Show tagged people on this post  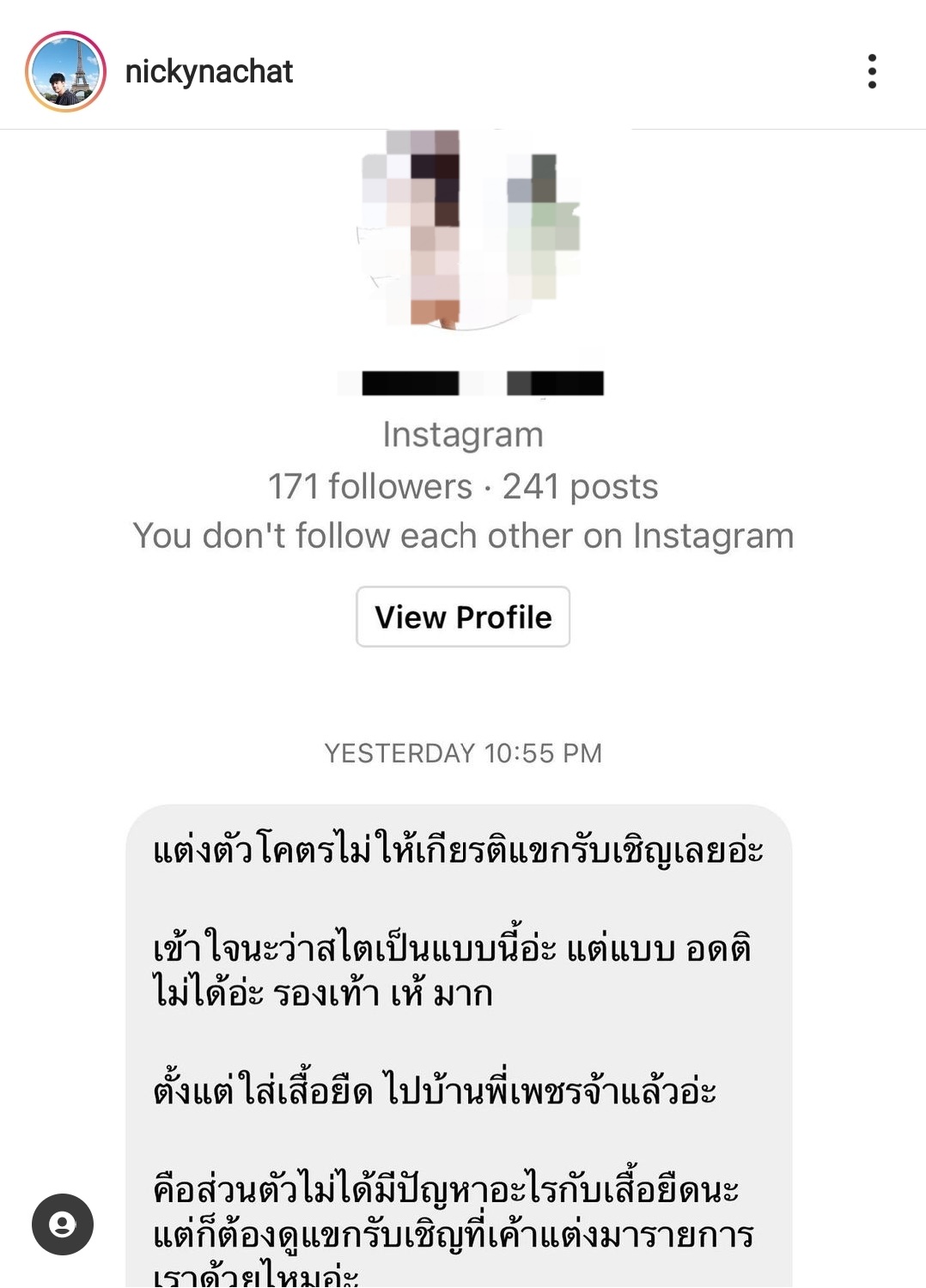tap(62, 1224)
